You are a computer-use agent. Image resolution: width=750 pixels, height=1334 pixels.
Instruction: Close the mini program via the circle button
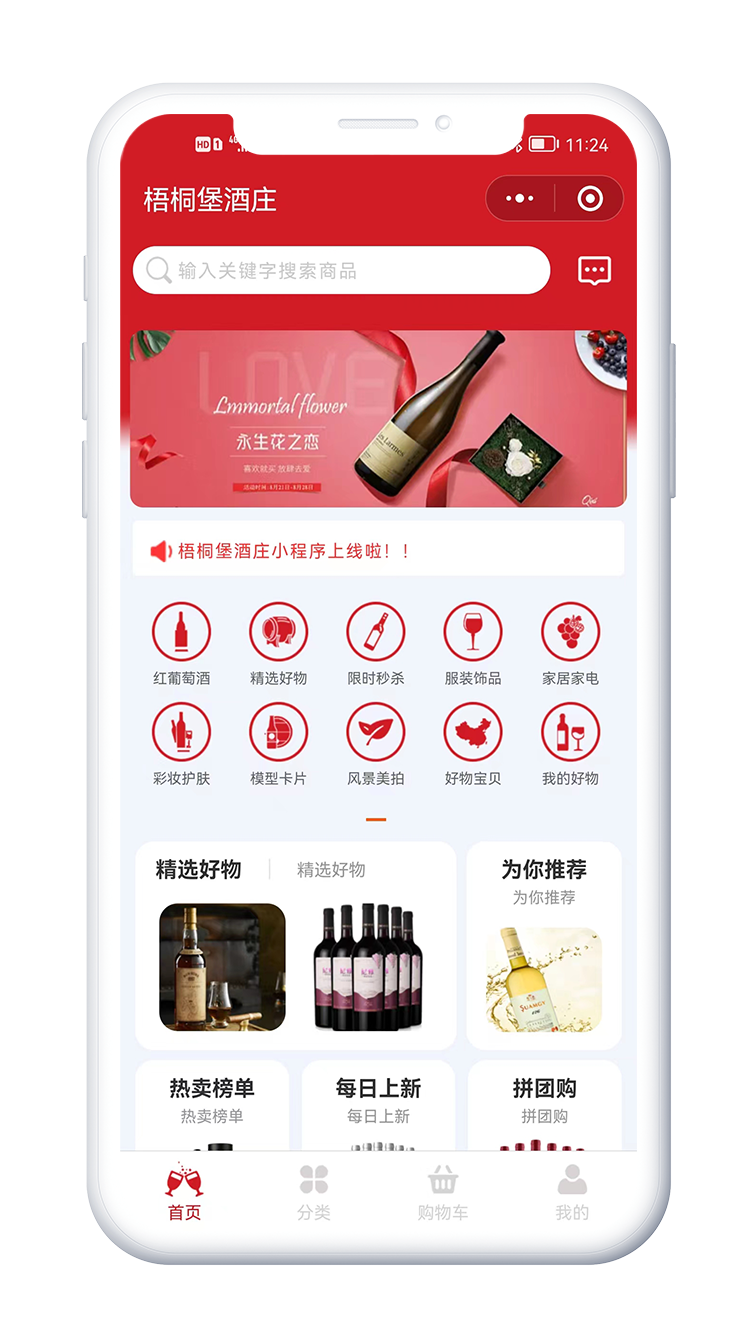coord(590,199)
